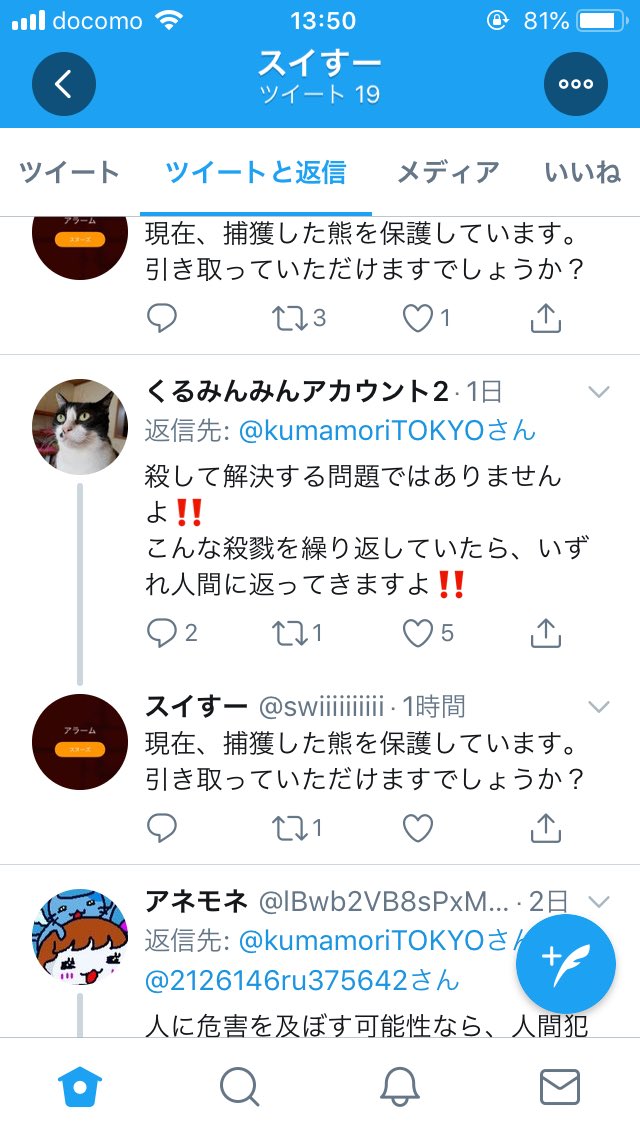Viewport: 640px width, 1136px height.
Task: Open the notifications bell tab
Action: click(x=400, y=1087)
